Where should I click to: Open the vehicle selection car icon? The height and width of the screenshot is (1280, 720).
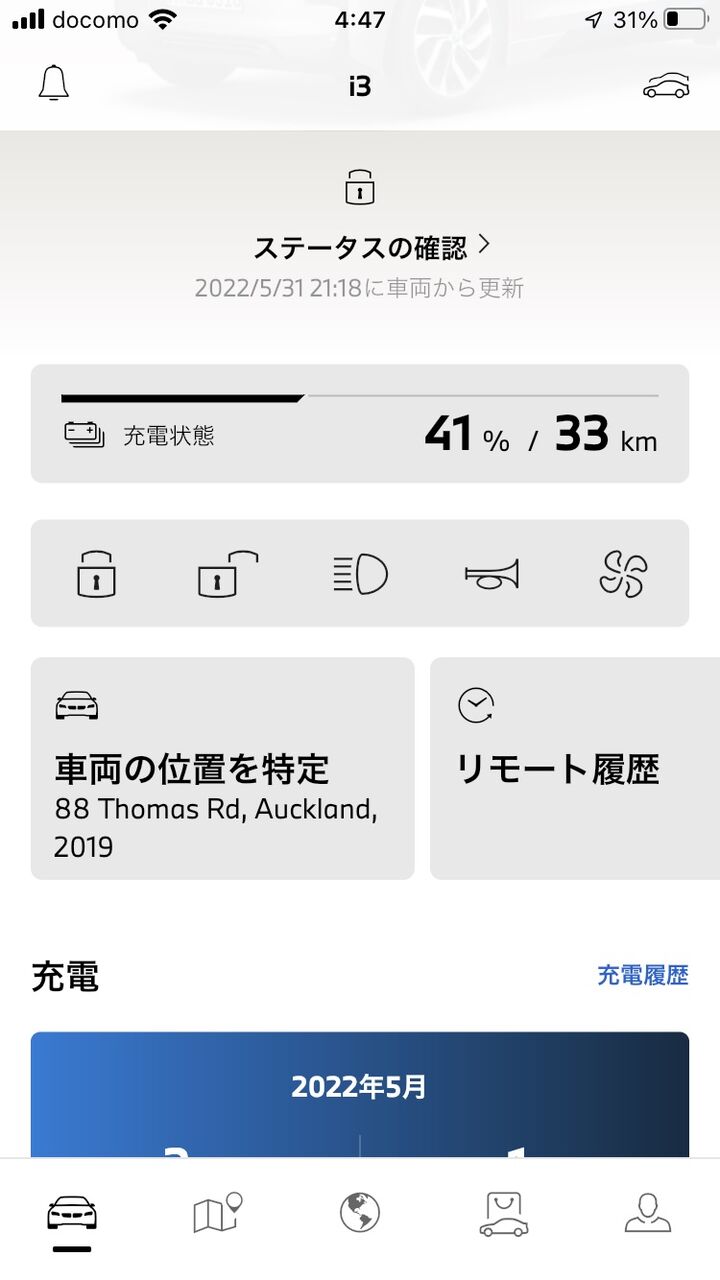(x=666, y=87)
